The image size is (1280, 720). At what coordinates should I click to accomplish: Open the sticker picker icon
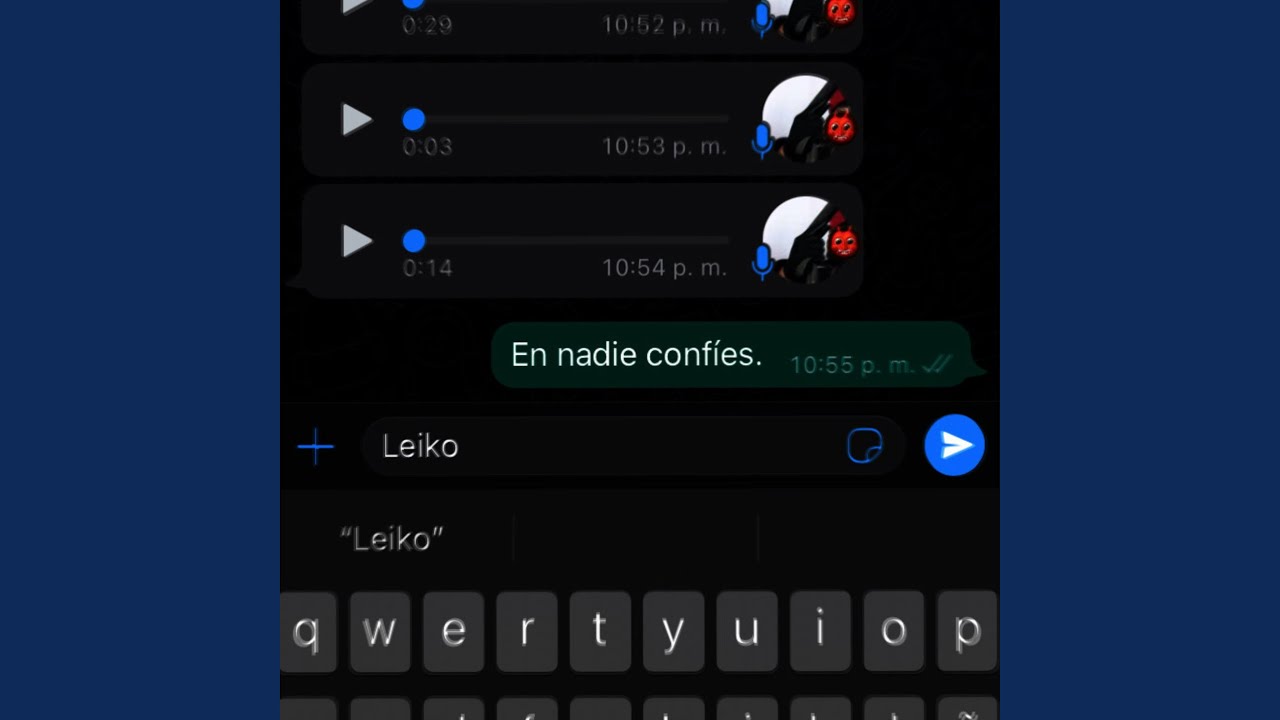(865, 446)
